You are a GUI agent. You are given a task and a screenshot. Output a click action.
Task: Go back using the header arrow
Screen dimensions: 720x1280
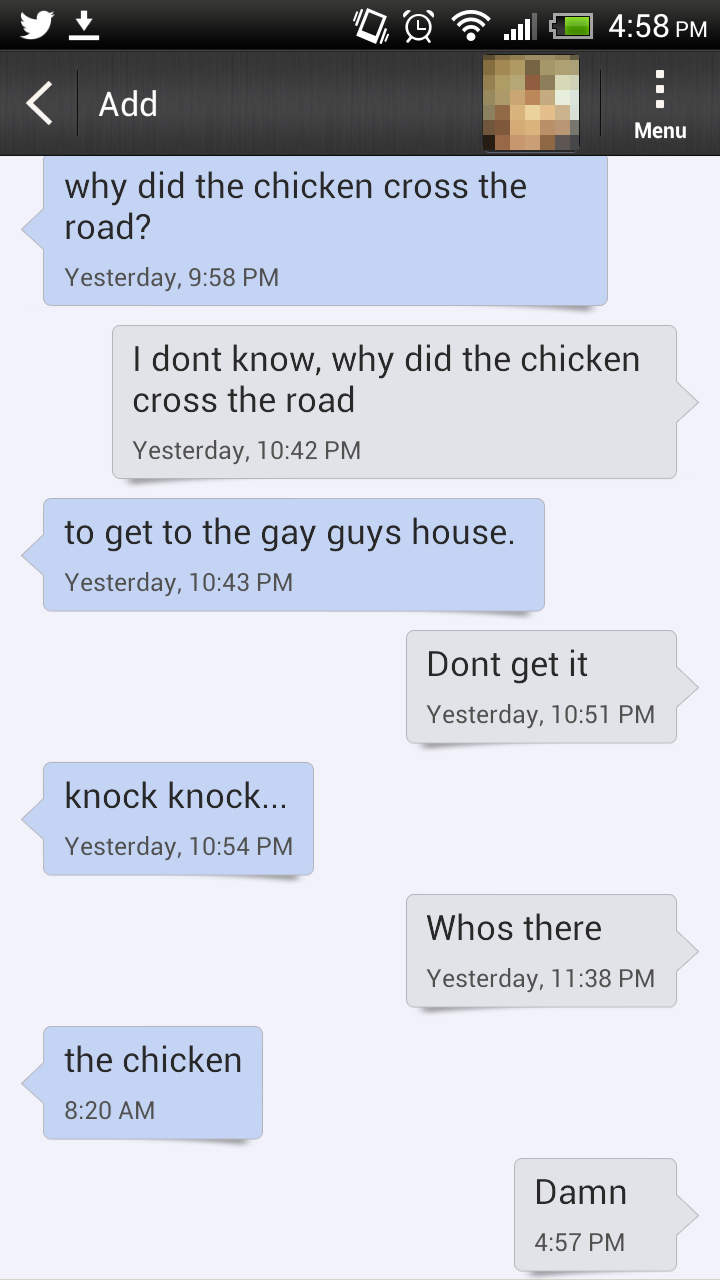pos(39,104)
